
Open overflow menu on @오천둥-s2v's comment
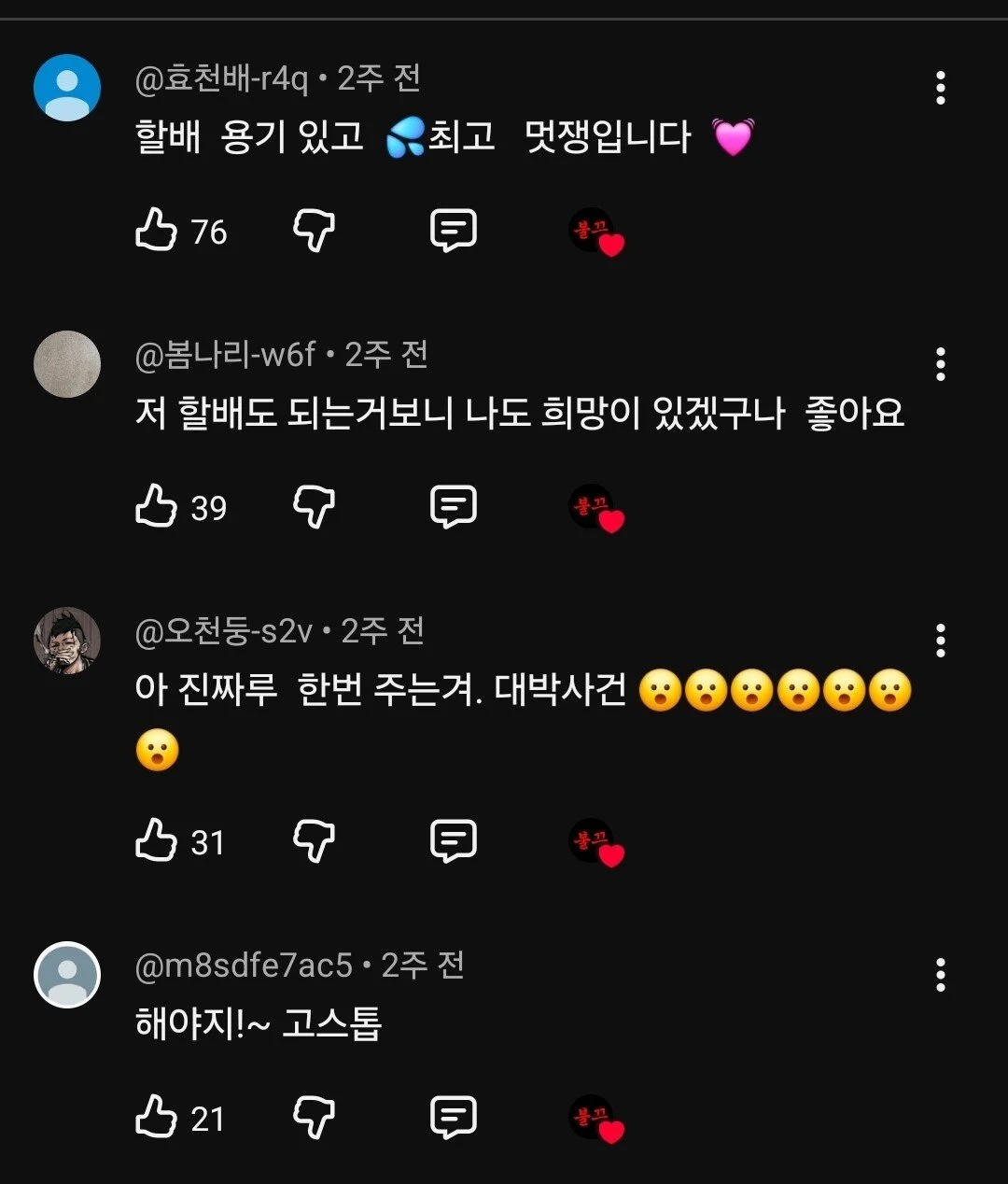coord(941,641)
